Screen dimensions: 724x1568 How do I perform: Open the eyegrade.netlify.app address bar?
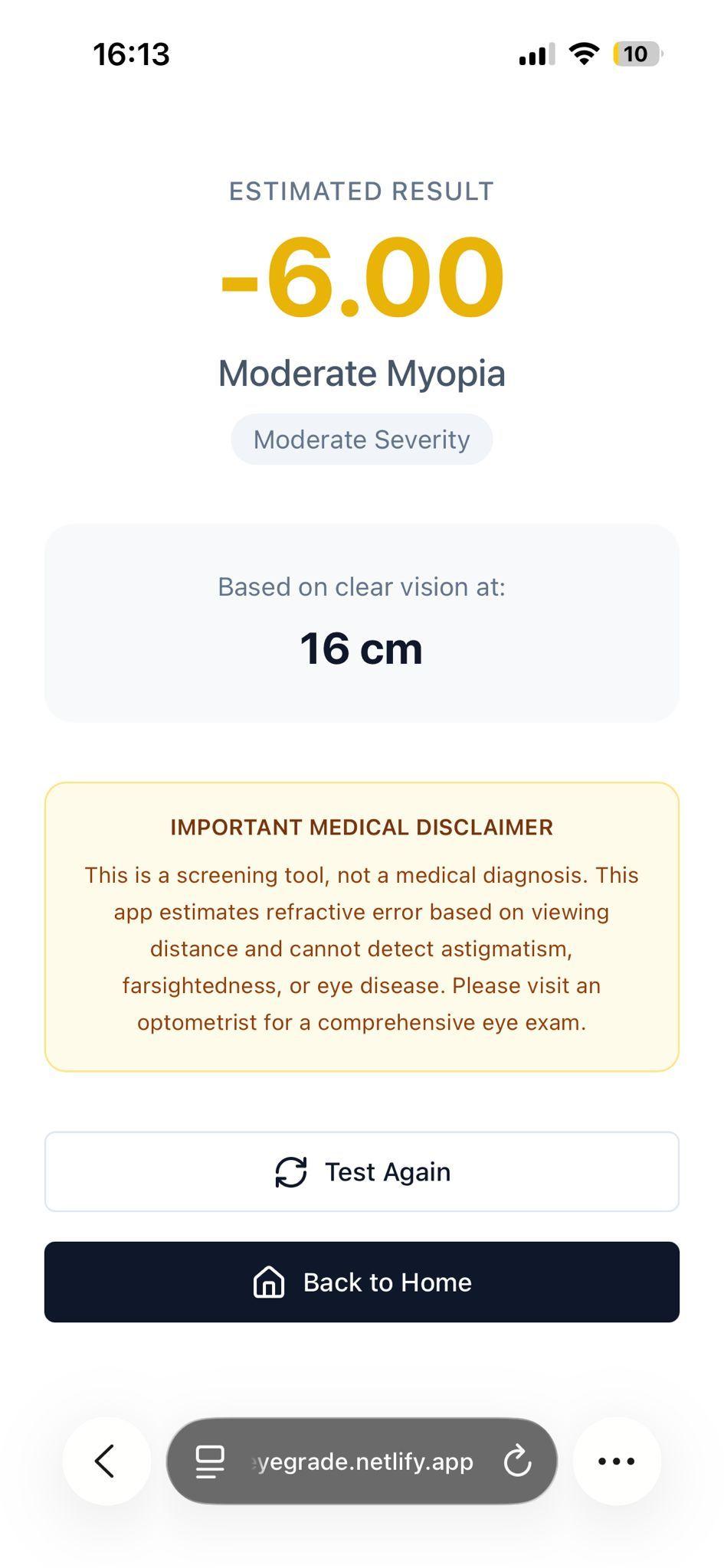(362, 1462)
